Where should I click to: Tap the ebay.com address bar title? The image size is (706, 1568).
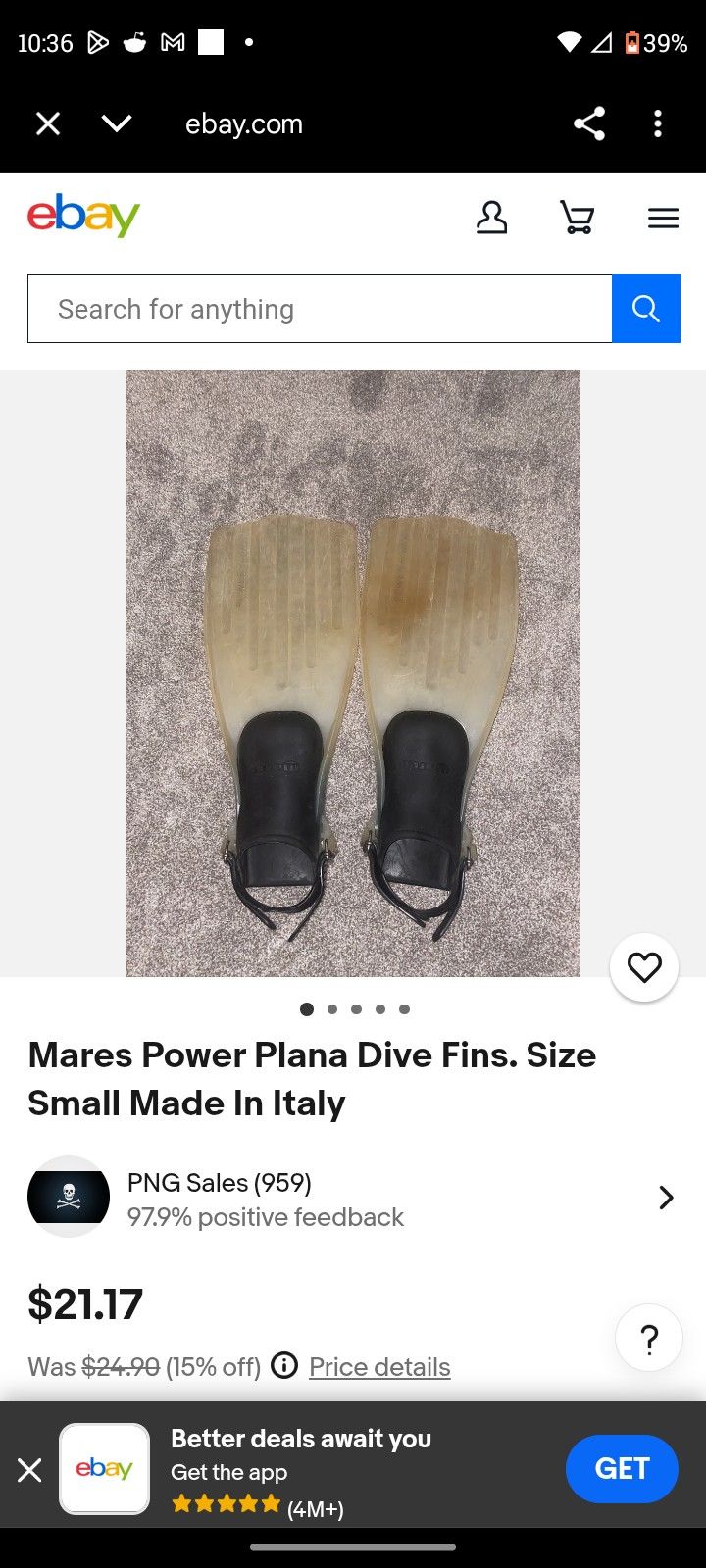click(x=243, y=122)
